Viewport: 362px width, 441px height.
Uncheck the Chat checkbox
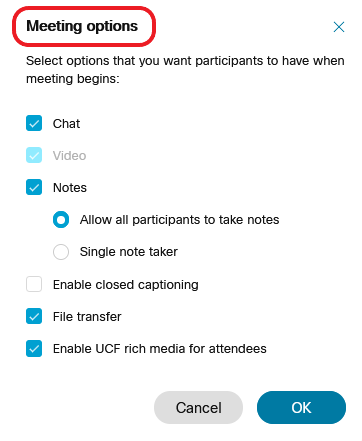[x=34, y=123]
